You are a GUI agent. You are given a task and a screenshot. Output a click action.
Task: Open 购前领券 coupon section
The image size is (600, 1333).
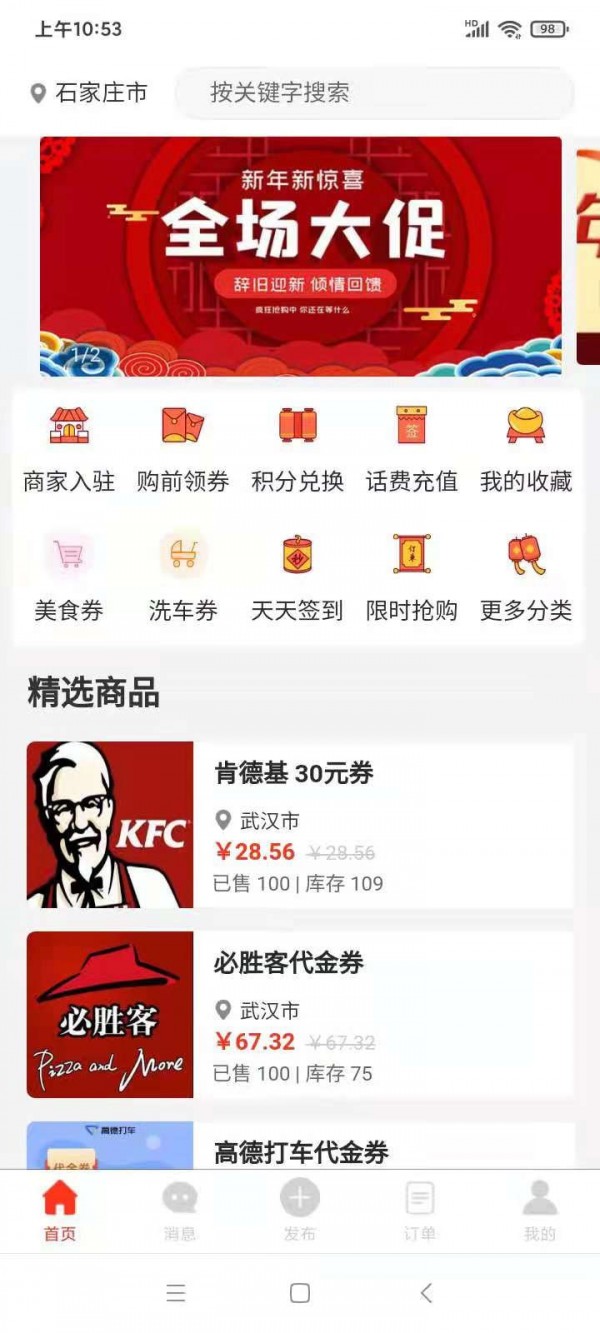pyautogui.click(x=183, y=449)
